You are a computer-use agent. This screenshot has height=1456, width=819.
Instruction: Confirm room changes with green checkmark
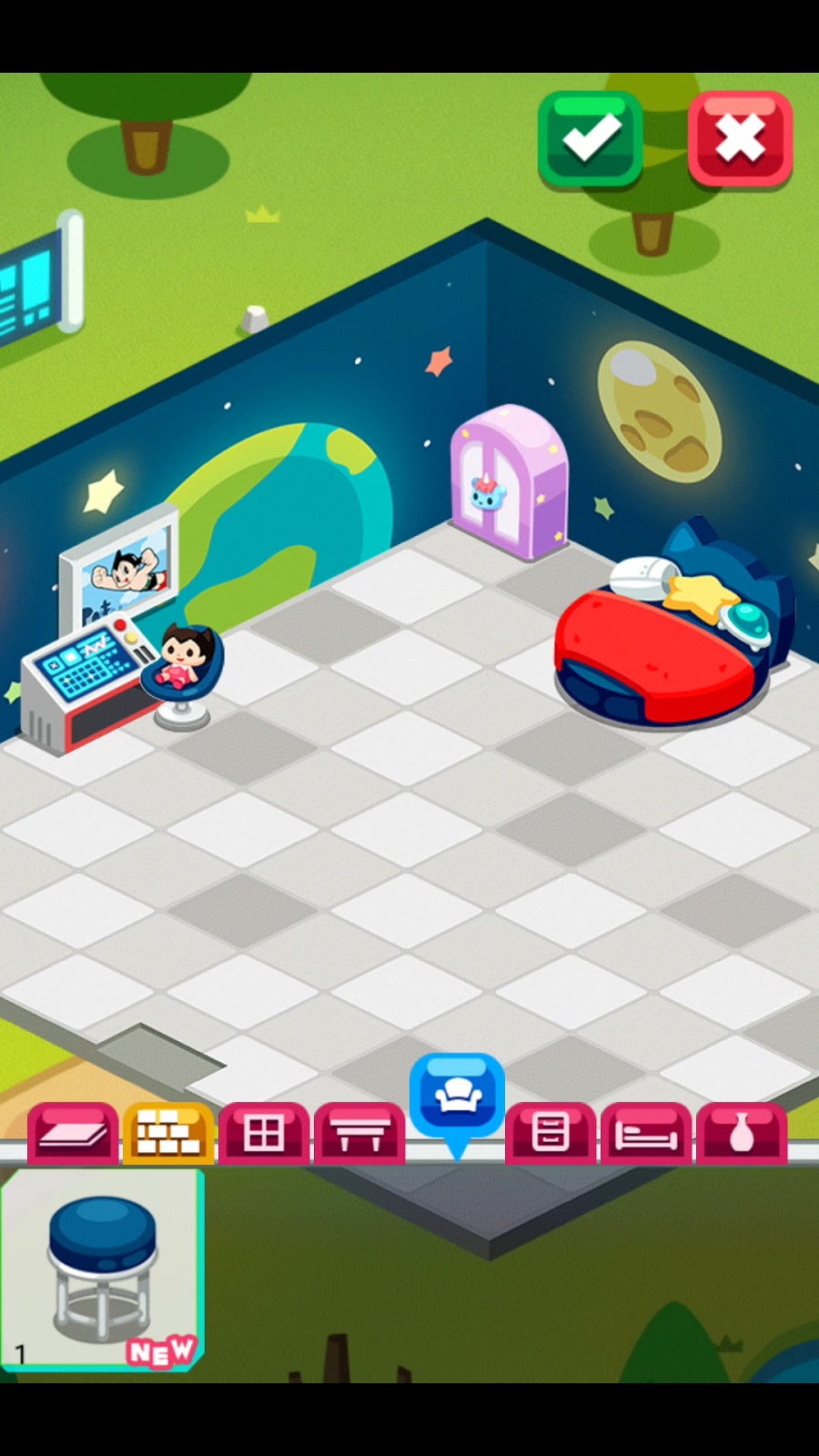click(x=590, y=139)
